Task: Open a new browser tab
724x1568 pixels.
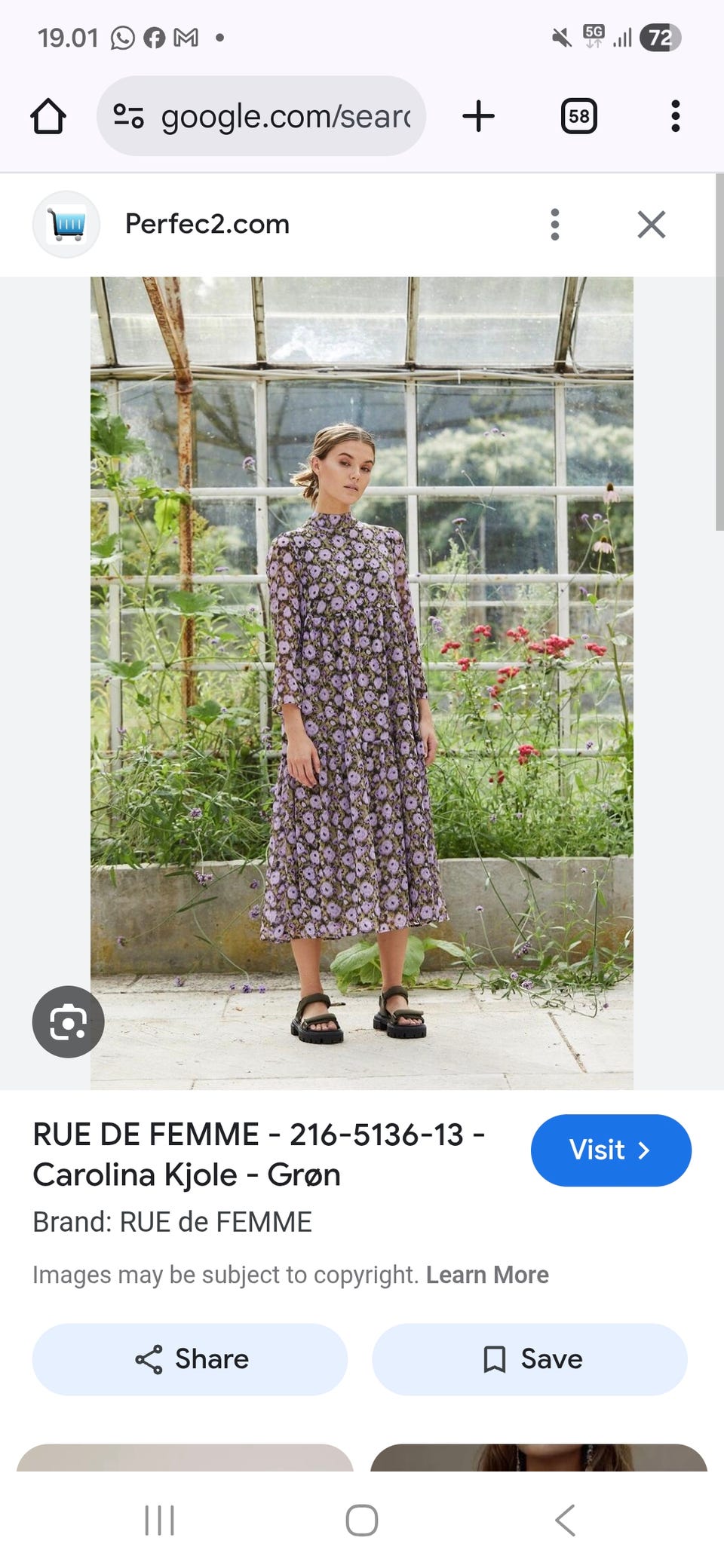Action: tap(478, 117)
